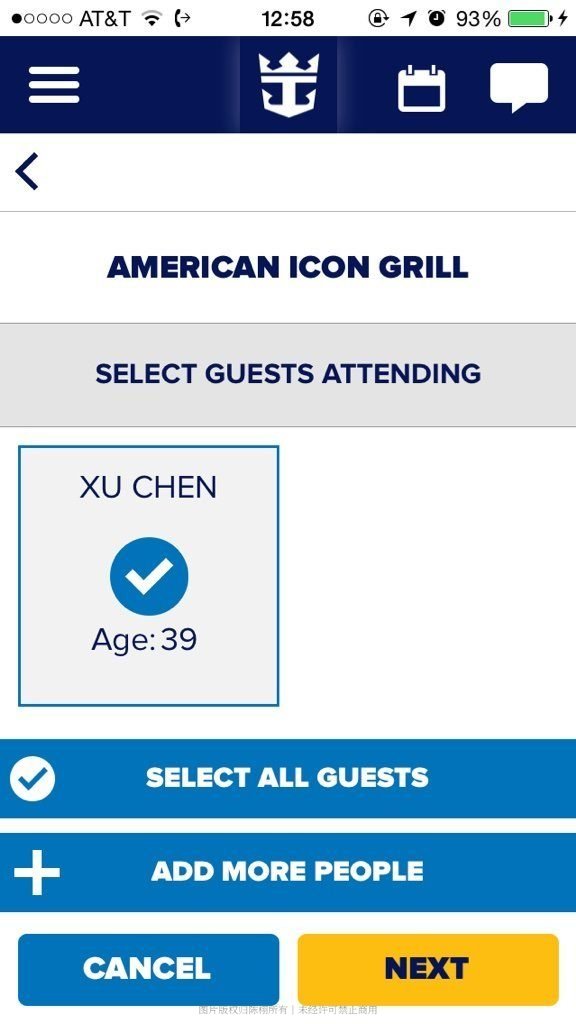Viewport: 576px width, 1024px height.
Task: Go back using the left chevron
Action: [x=27, y=172]
